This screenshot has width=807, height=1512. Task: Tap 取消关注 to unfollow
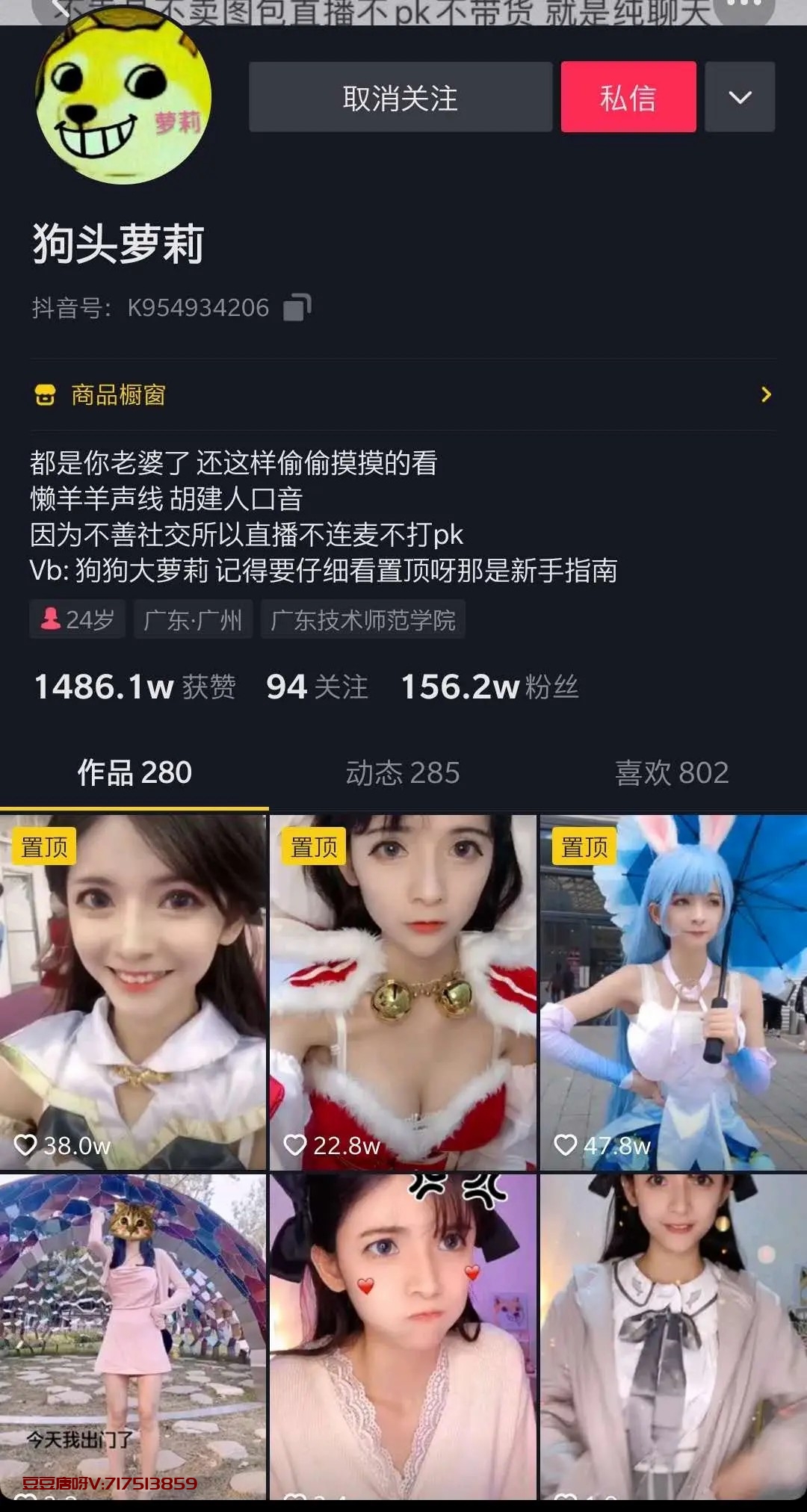tap(401, 98)
